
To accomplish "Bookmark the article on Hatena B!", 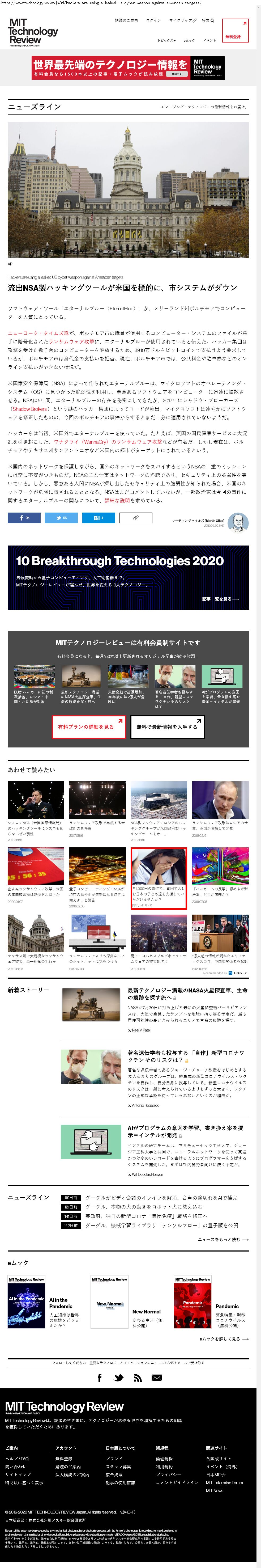I will (x=99, y=517).
